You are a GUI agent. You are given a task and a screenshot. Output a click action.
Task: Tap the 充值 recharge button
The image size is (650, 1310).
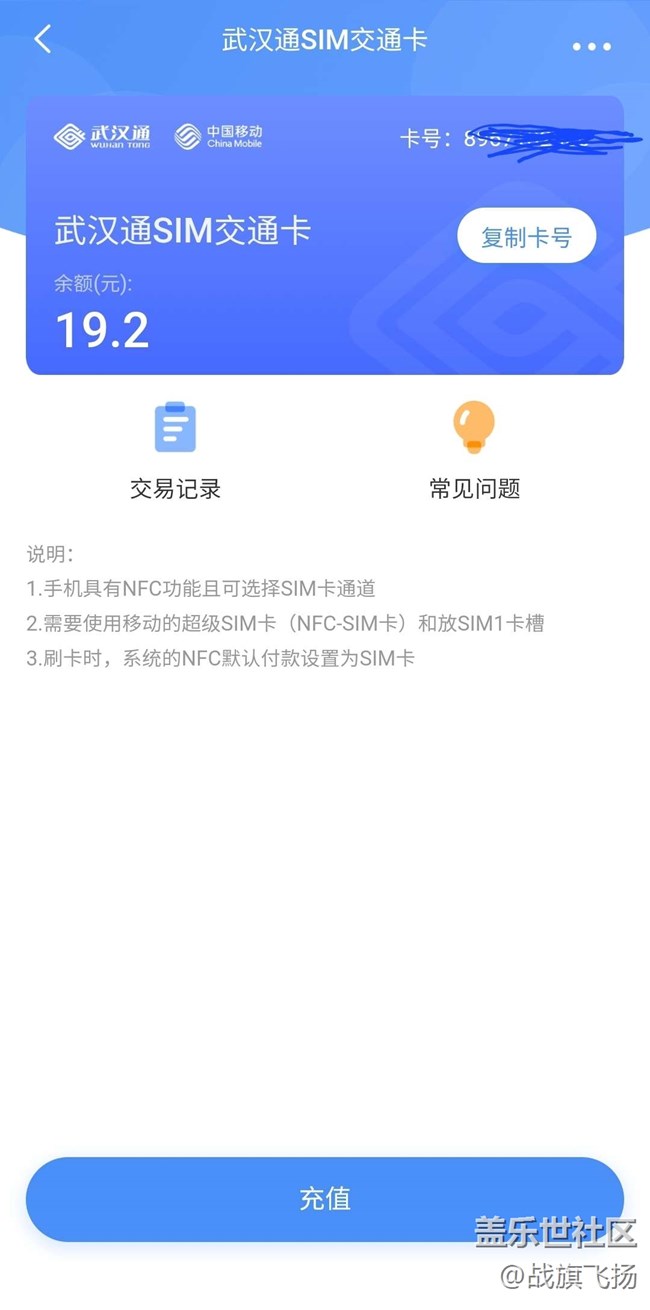pos(325,1199)
